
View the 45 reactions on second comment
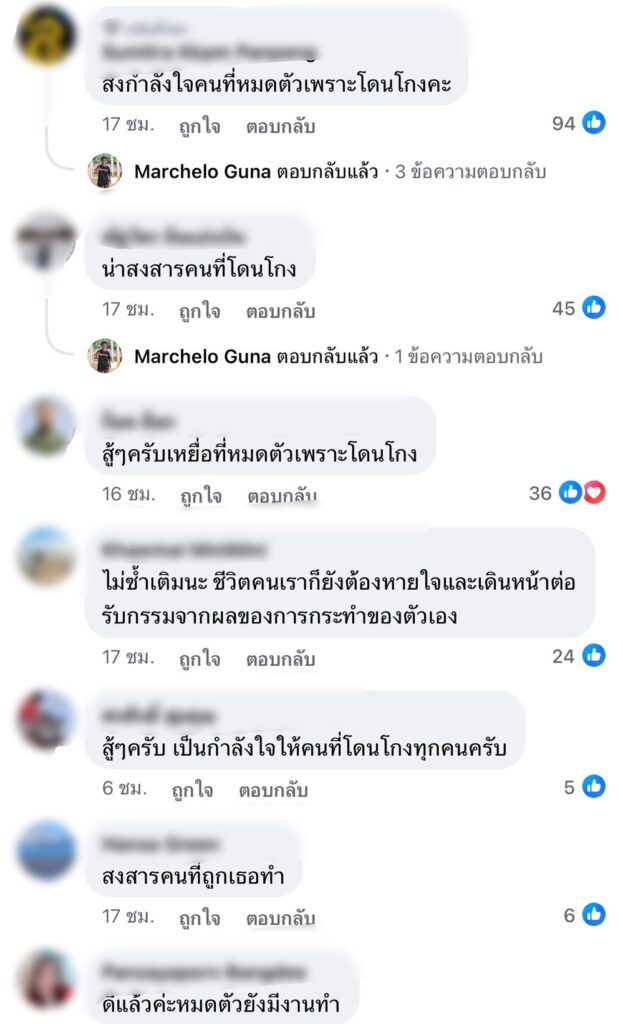point(580,308)
